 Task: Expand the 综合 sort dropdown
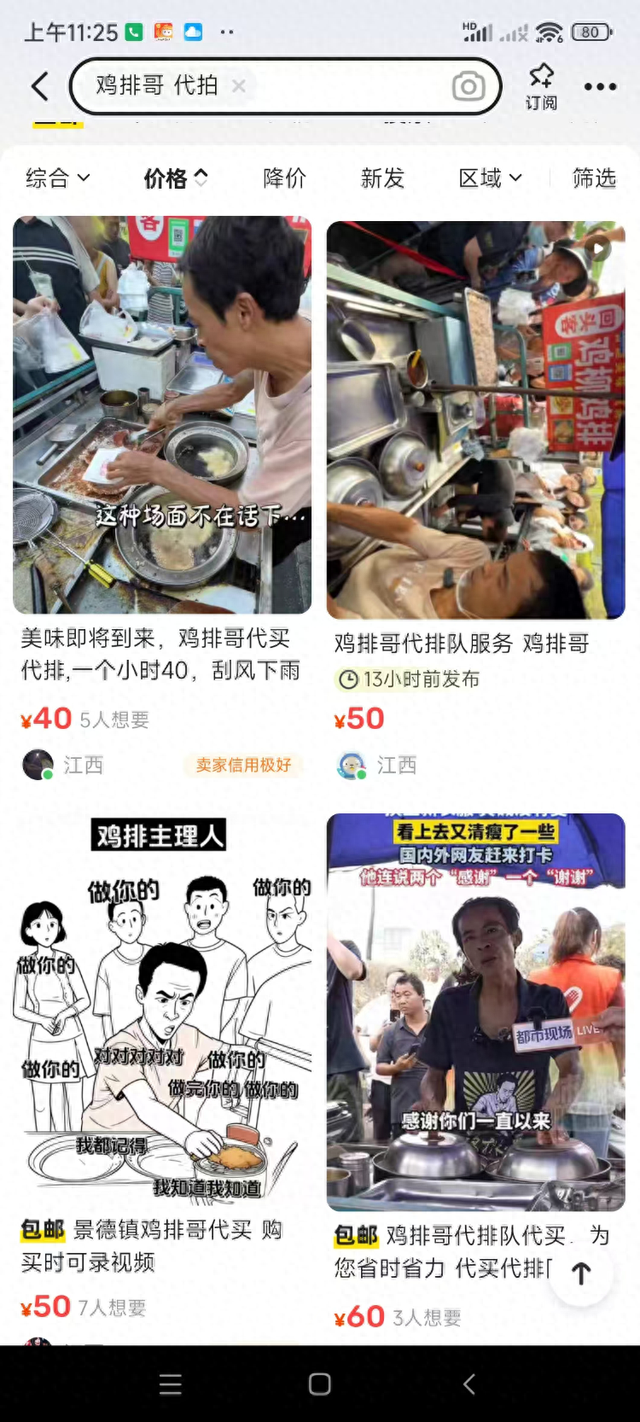click(57, 178)
